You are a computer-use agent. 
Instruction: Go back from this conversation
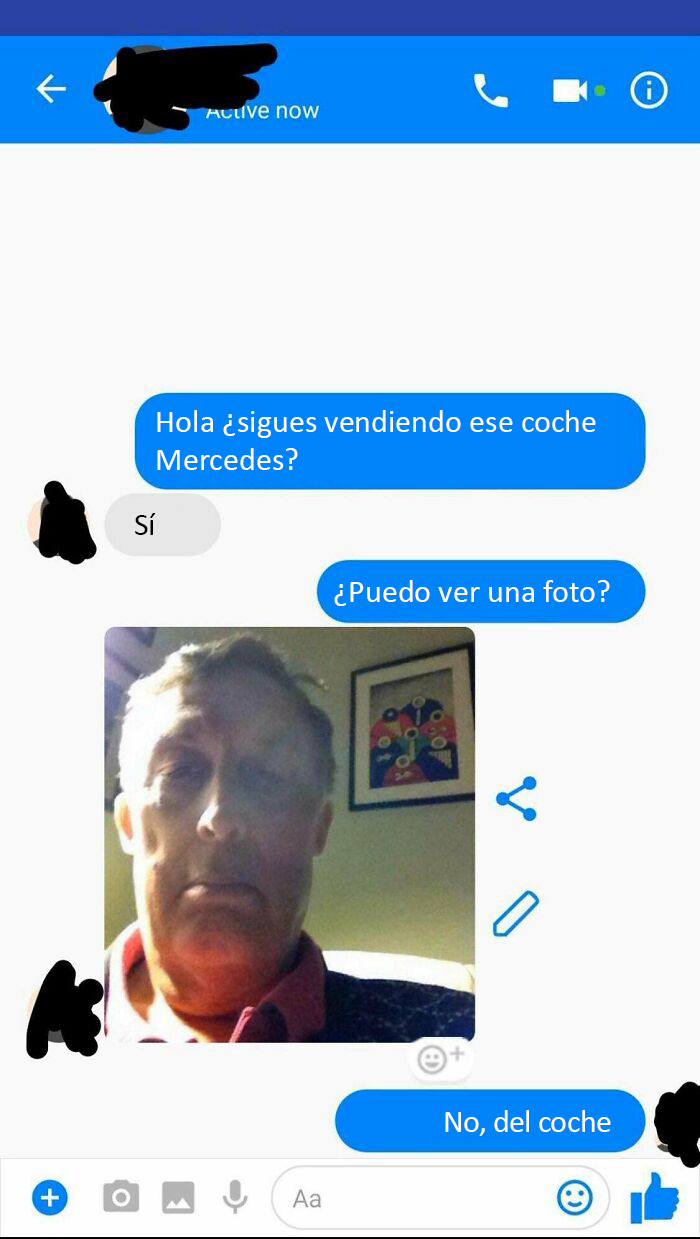click(x=51, y=90)
